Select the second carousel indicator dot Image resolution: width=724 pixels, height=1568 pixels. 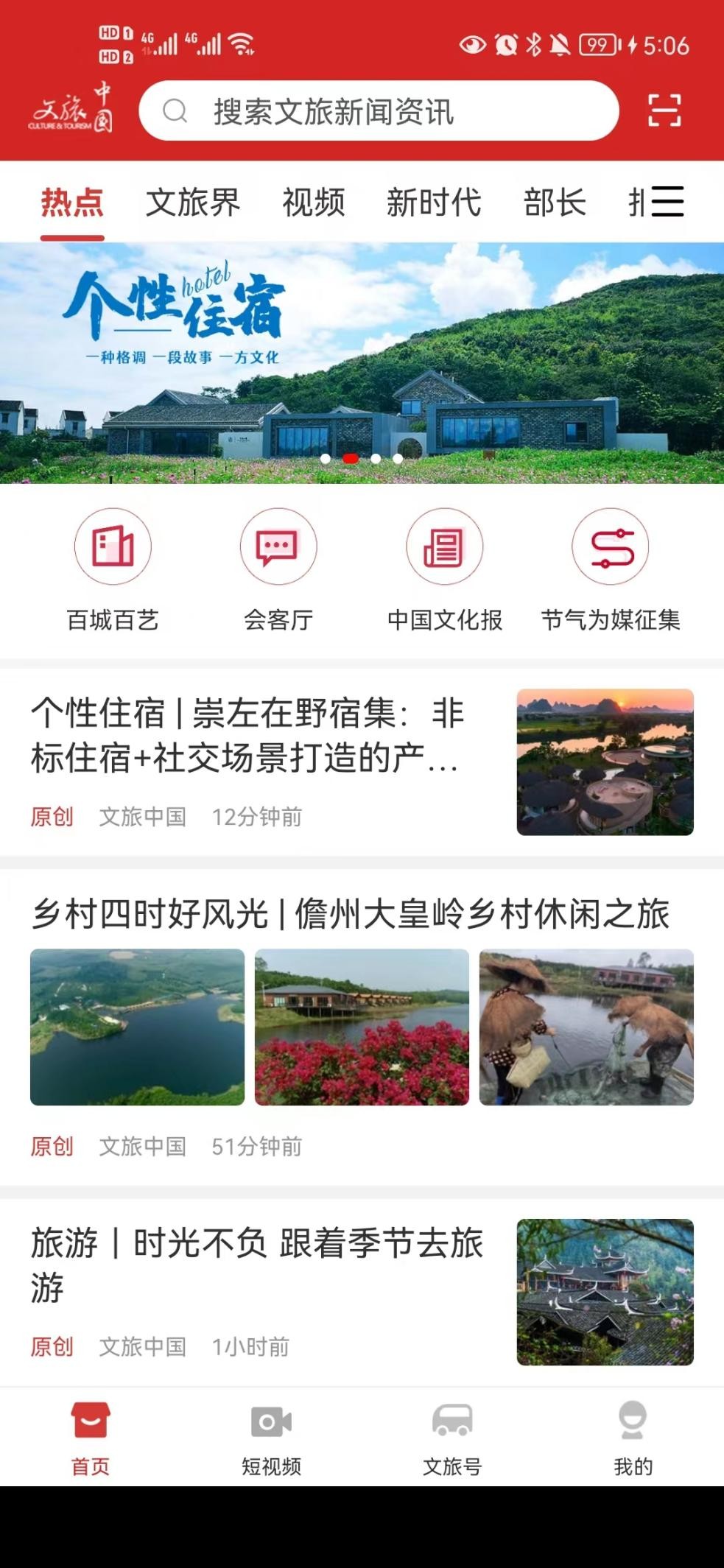pyautogui.click(x=350, y=459)
